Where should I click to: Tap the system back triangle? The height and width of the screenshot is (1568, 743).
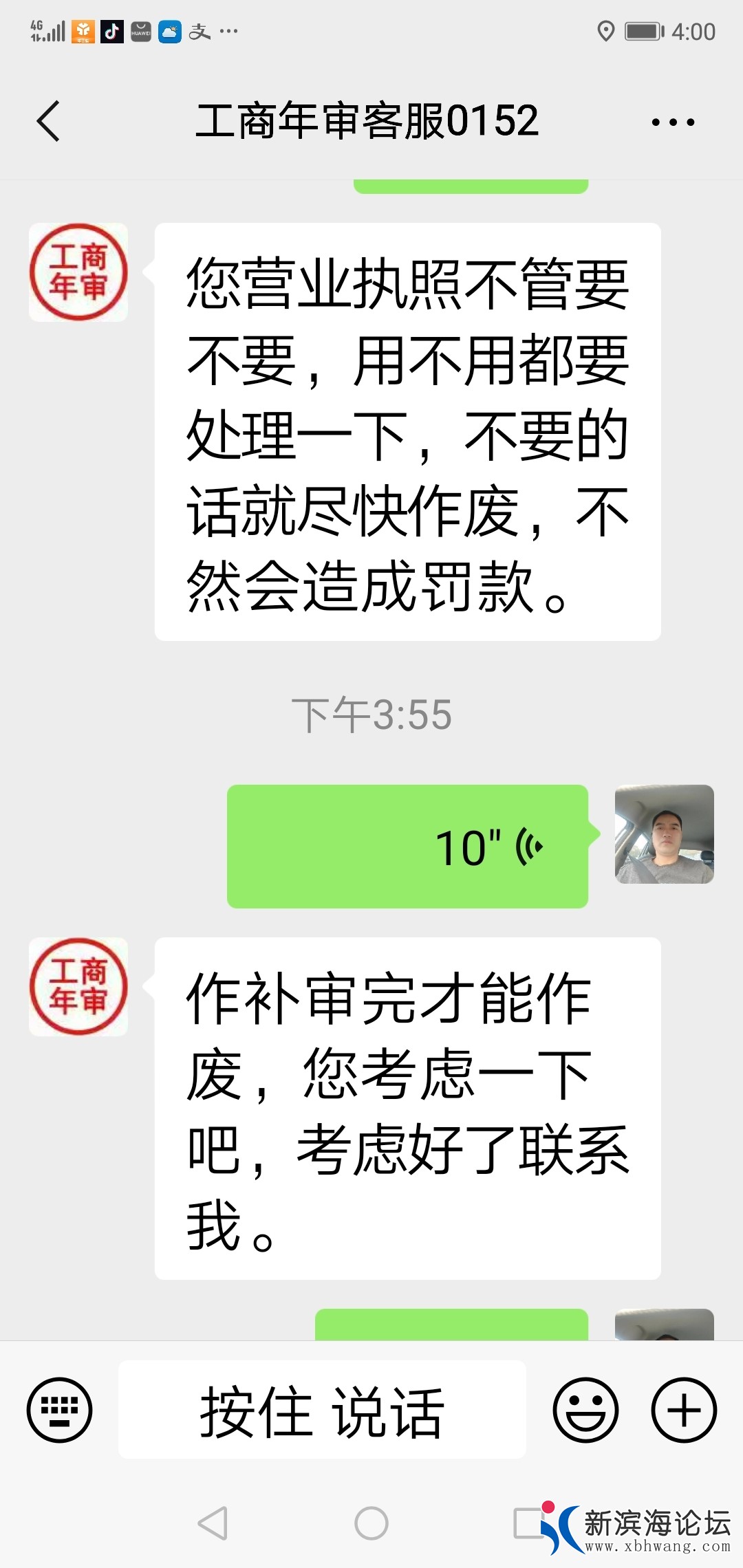[x=213, y=1523]
